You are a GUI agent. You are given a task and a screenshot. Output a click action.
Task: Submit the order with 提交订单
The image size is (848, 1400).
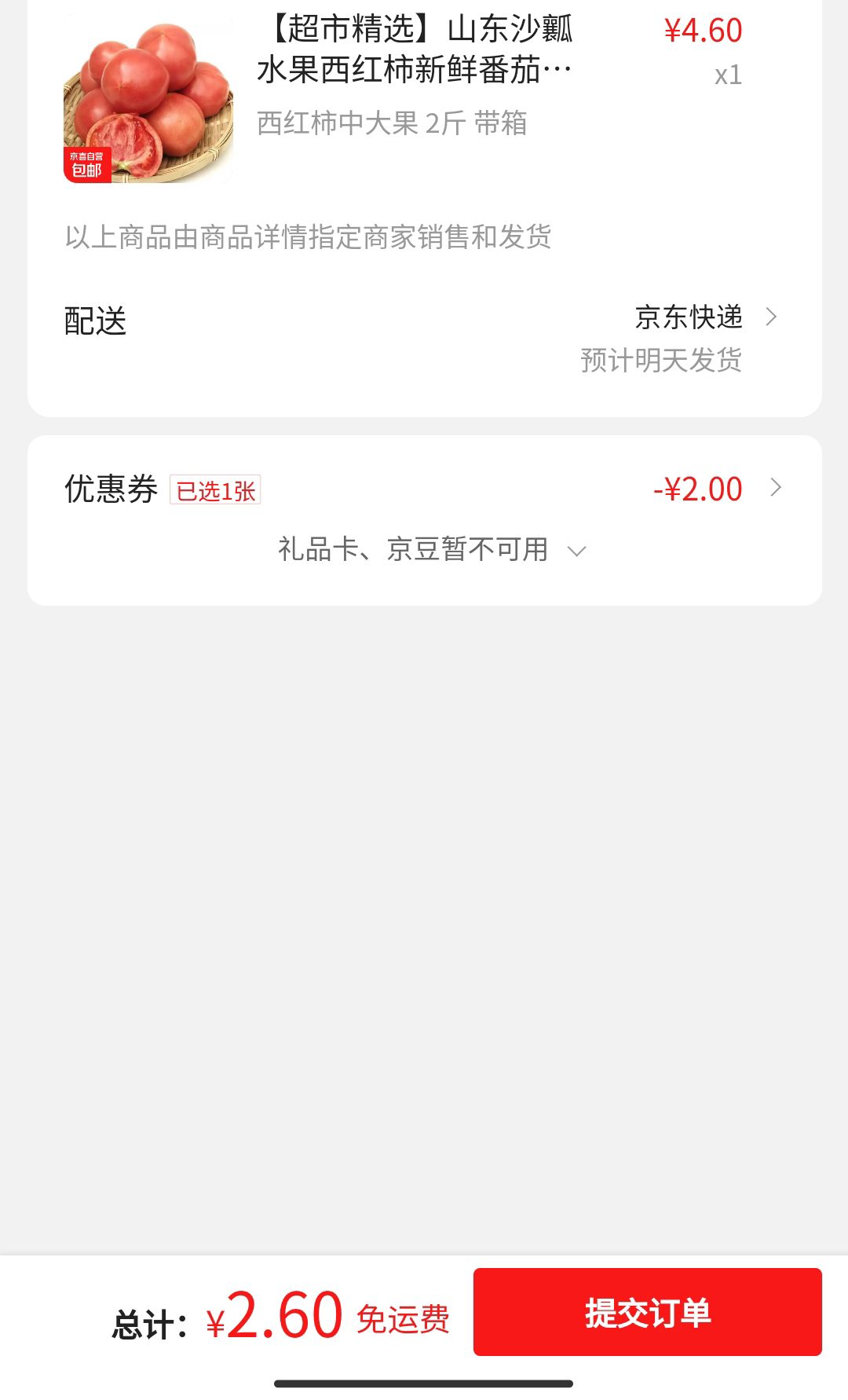[x=647, y=1312]
